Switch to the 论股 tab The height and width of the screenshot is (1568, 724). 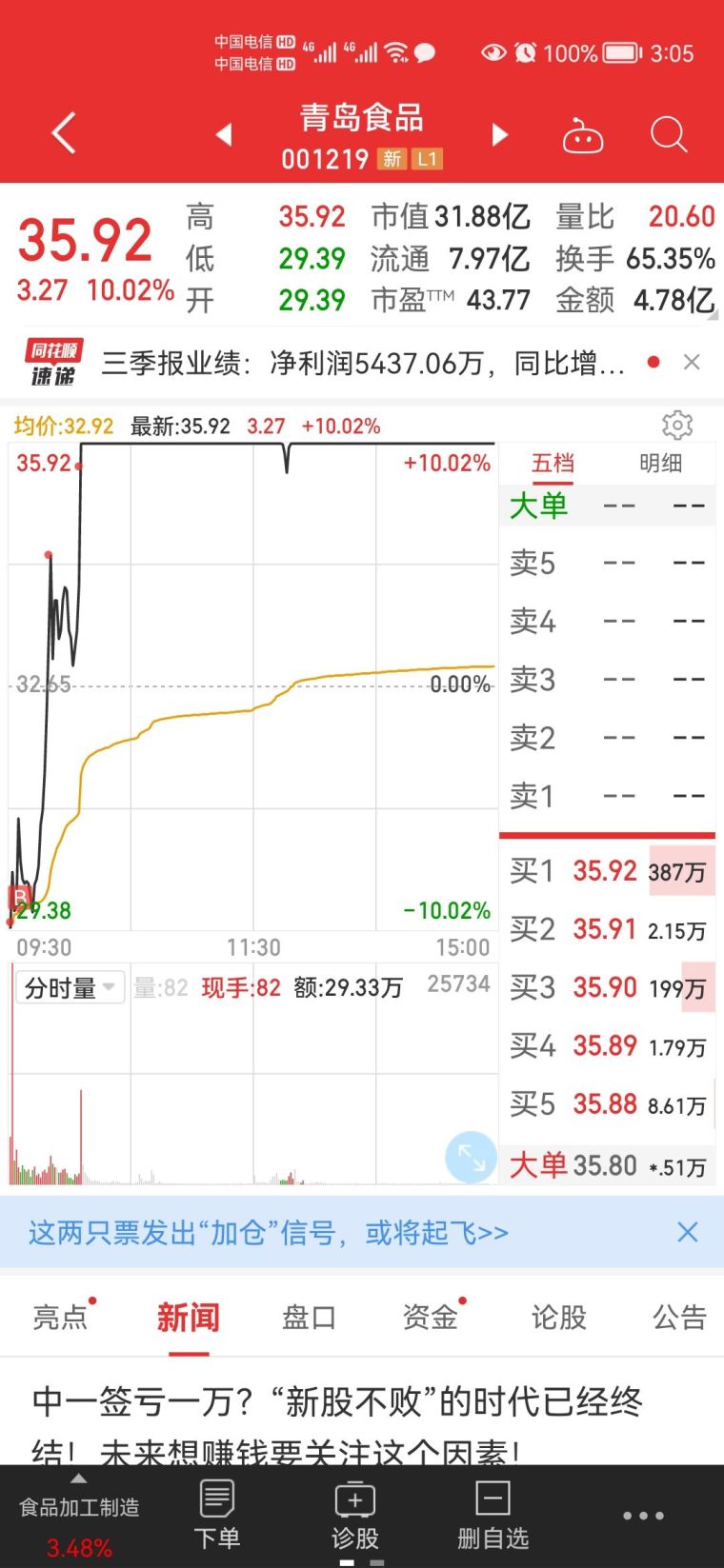point(559,1317)
